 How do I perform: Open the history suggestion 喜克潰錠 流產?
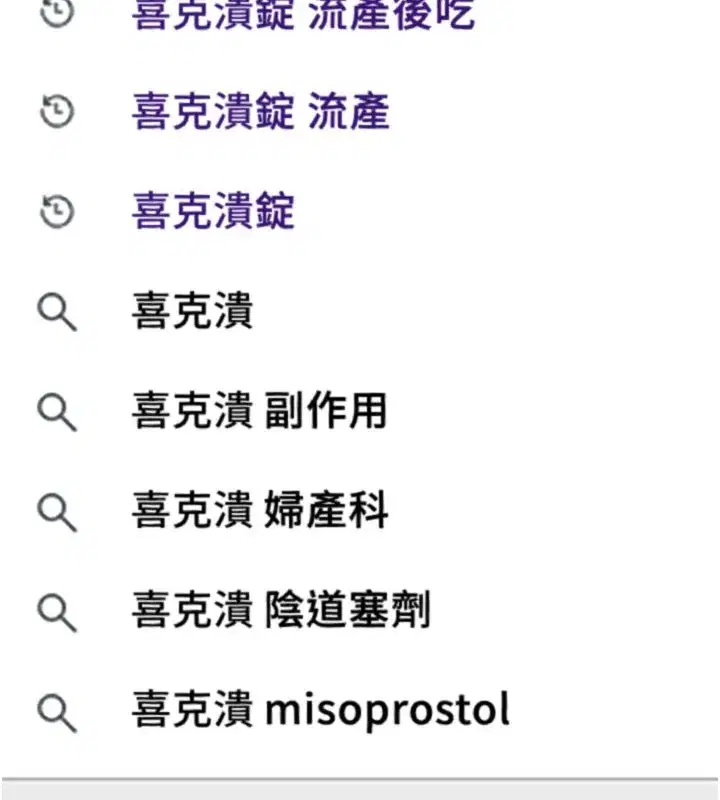coord(260,112)
